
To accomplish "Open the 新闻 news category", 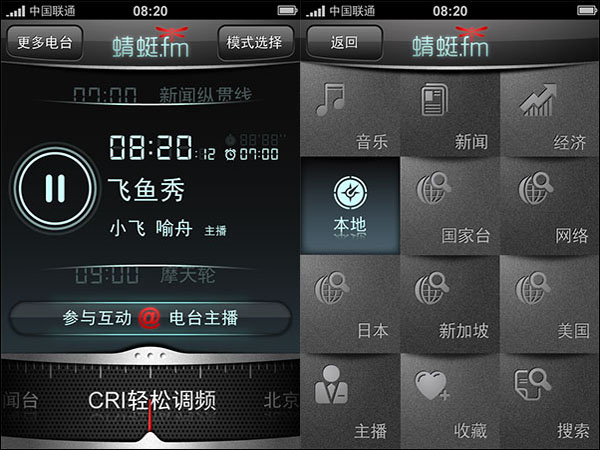I will pos(450,112).
